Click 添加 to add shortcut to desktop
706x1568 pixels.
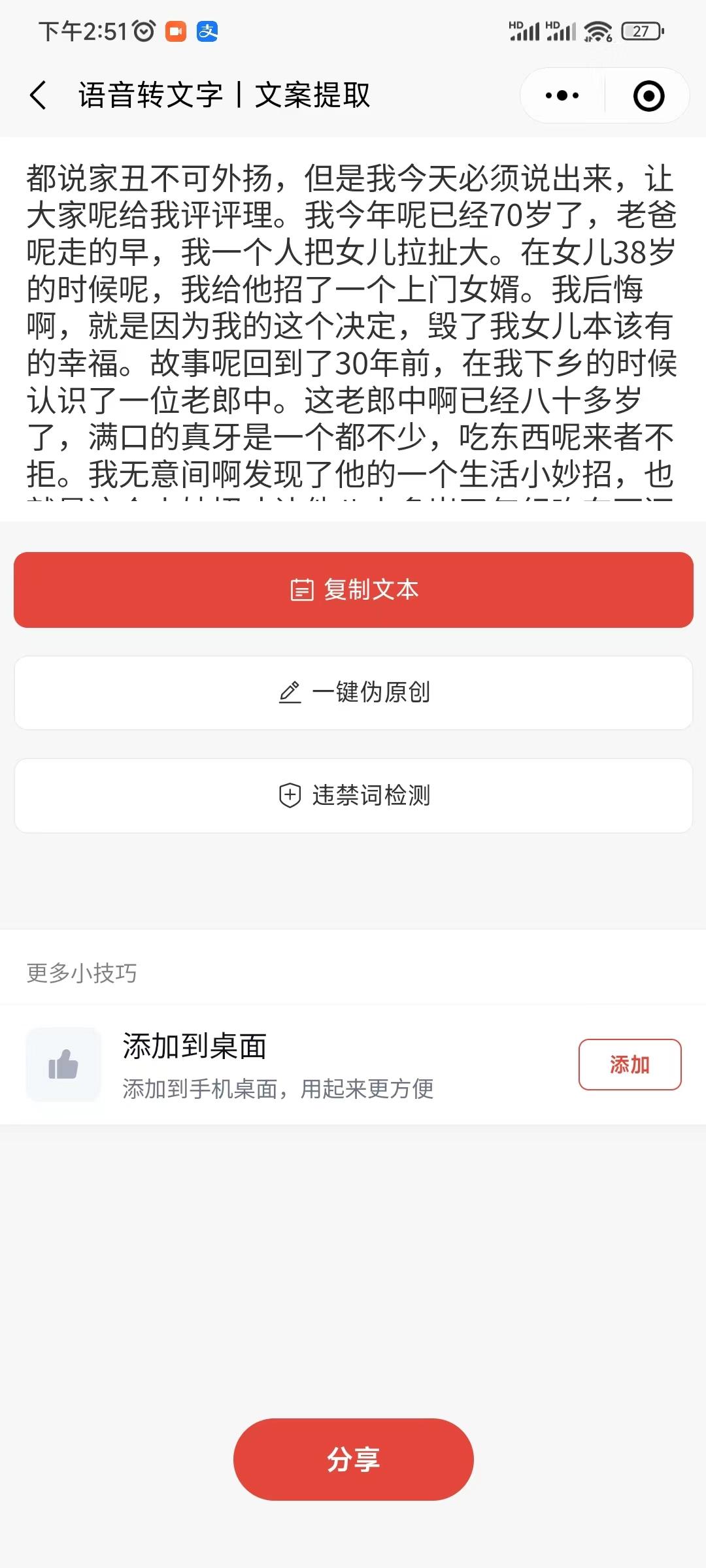(630, 1064)
